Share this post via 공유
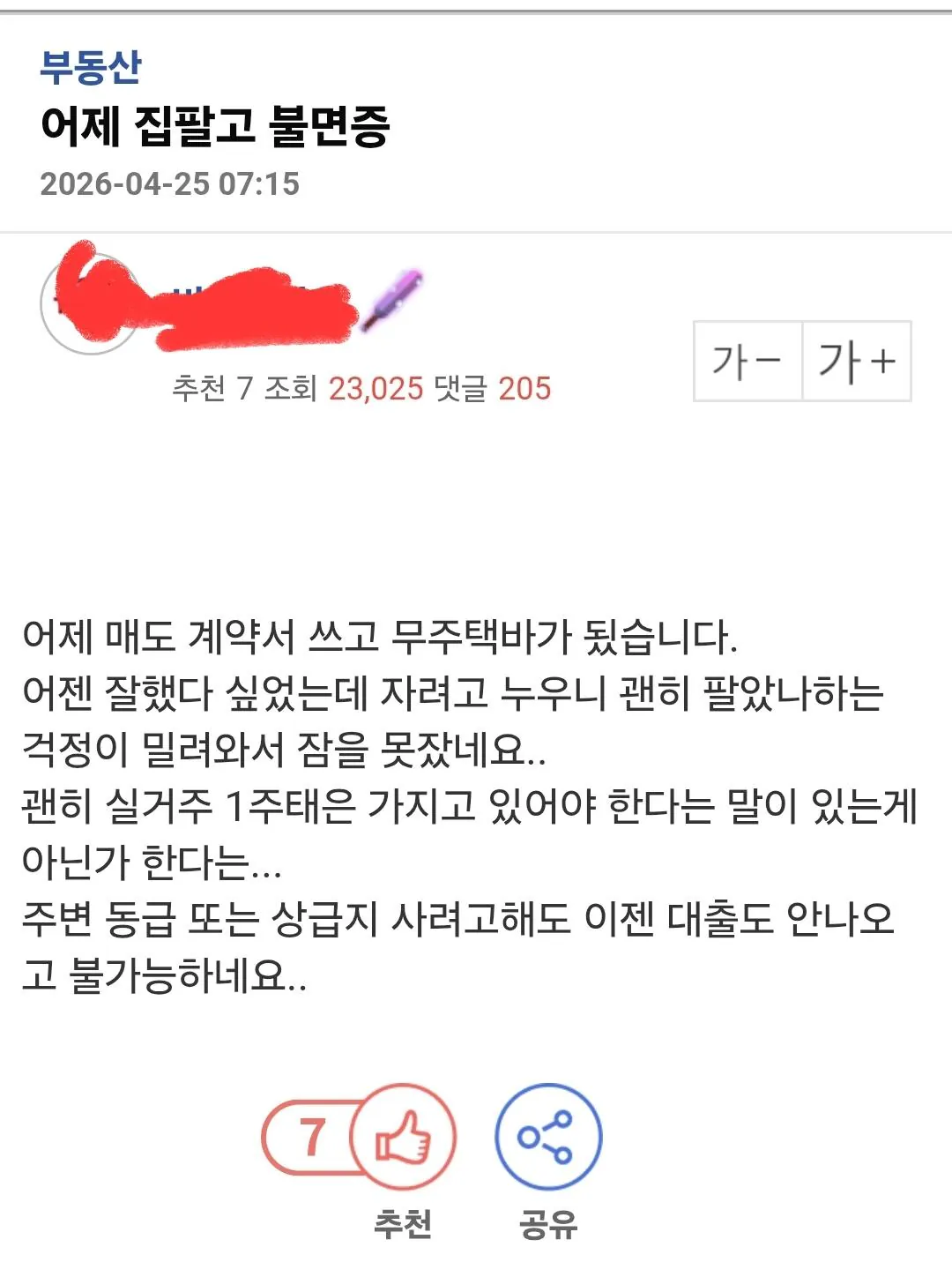Viewport: 952px width, 1262px height. coord(547,1138)
